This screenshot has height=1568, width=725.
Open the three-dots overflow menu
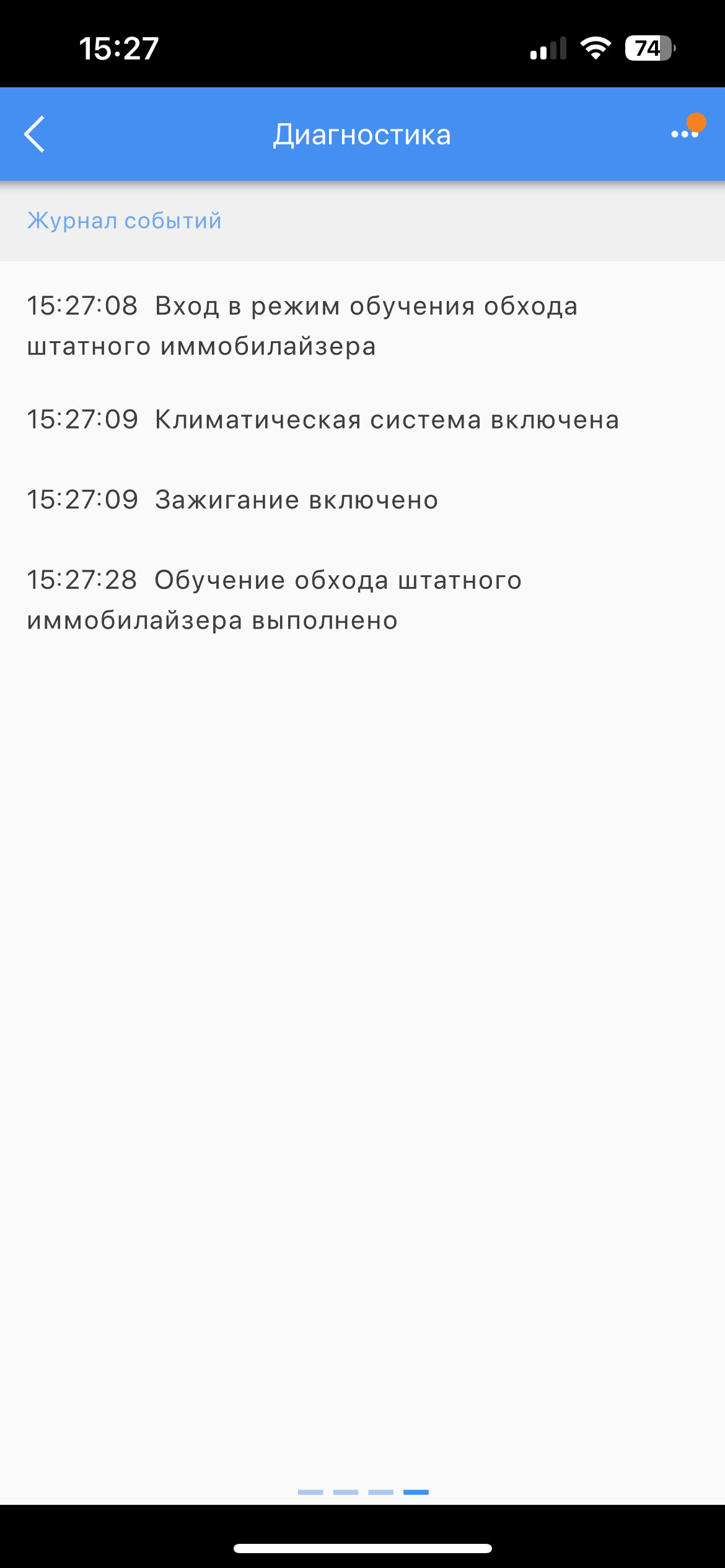[x=685, y=134]
